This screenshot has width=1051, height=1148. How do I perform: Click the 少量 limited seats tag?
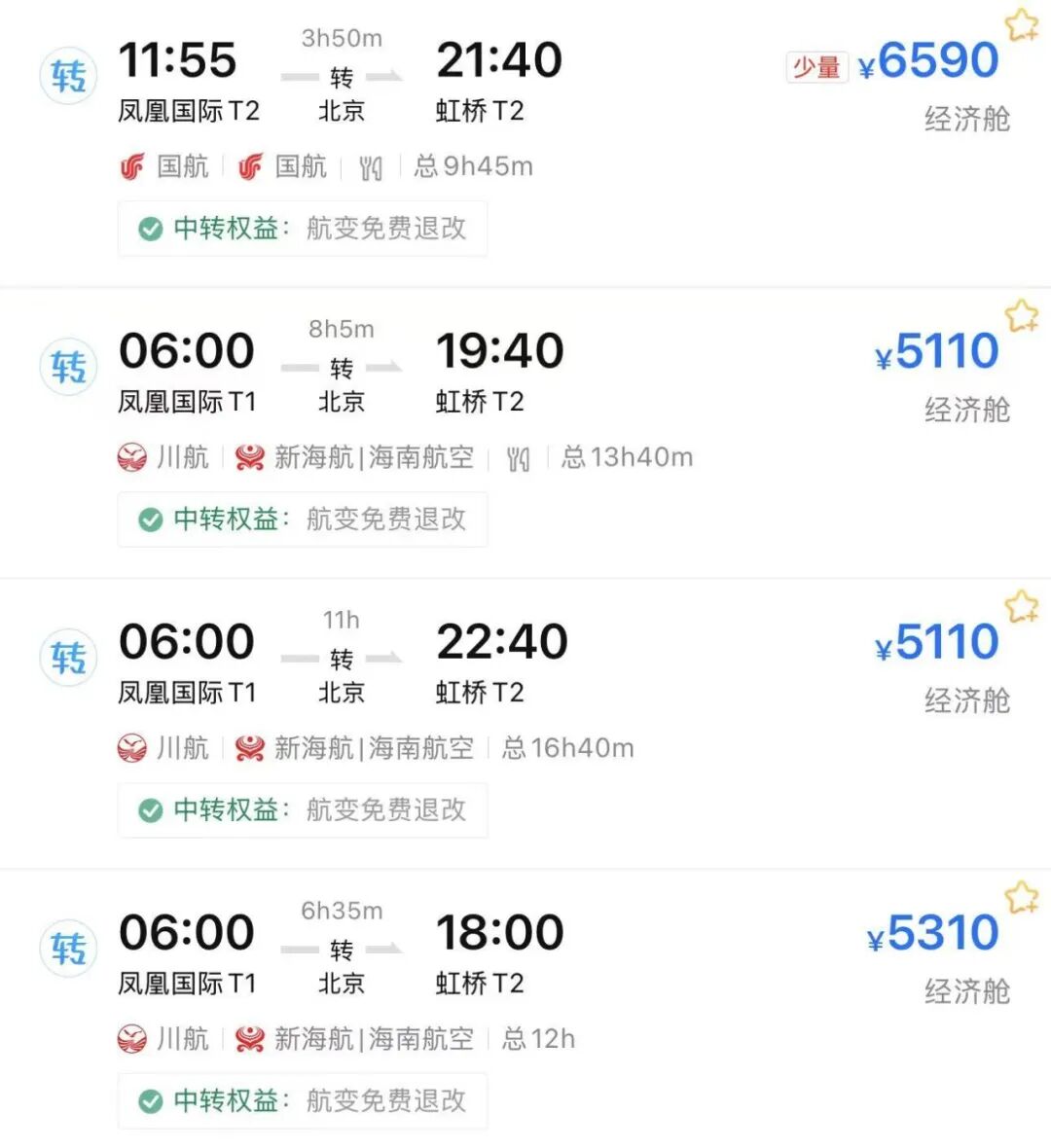pos(816,68)
